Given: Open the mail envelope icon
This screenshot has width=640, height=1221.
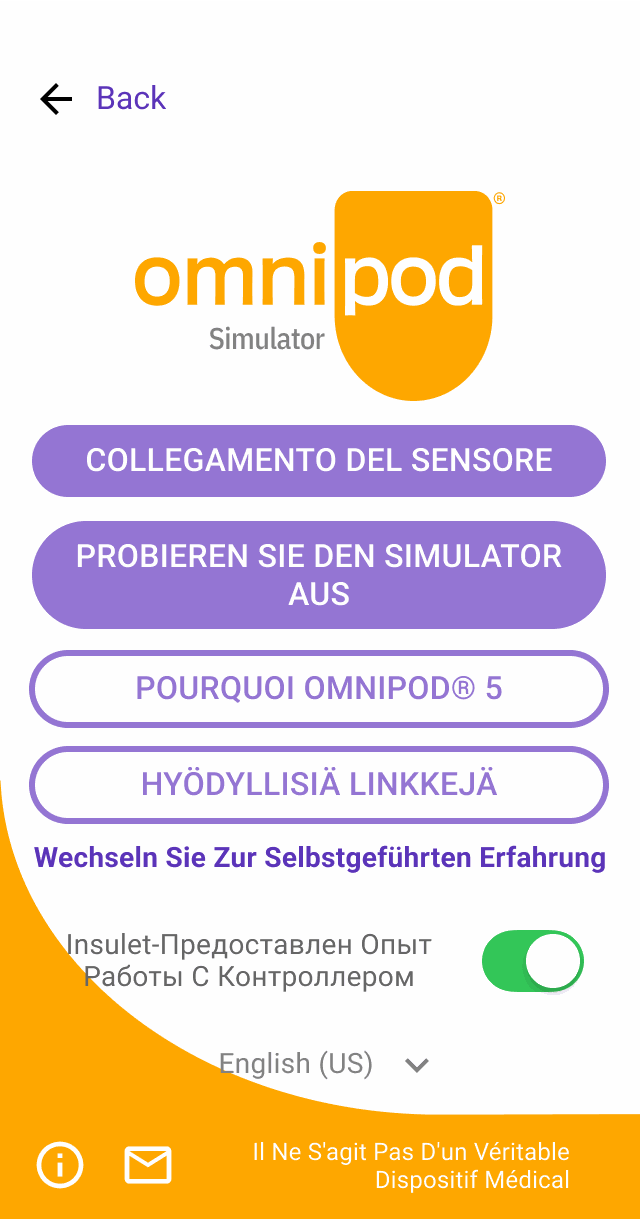Looking at the screenshot, I should tap(148, 1165).
